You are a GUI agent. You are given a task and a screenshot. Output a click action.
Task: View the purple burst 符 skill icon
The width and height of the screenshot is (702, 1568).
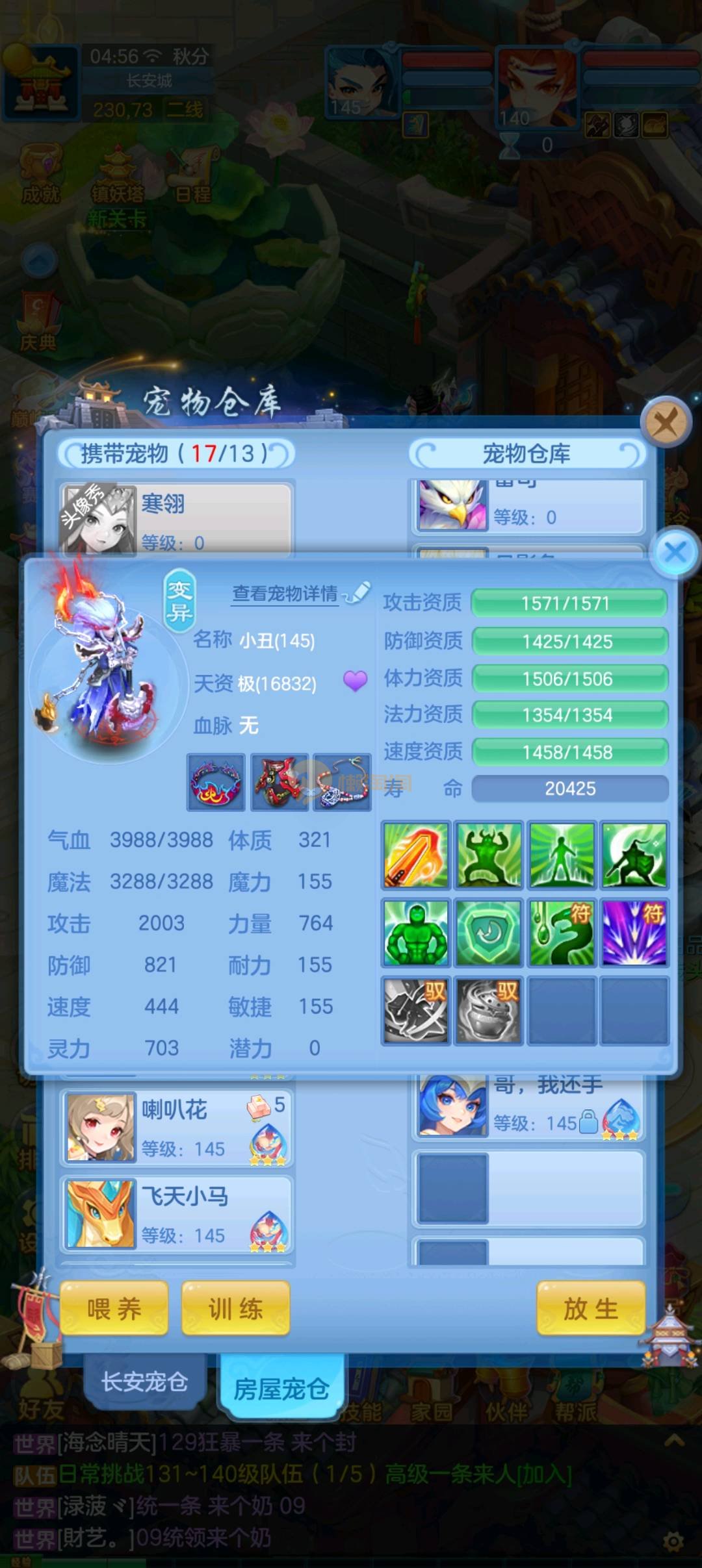[634, 932]
